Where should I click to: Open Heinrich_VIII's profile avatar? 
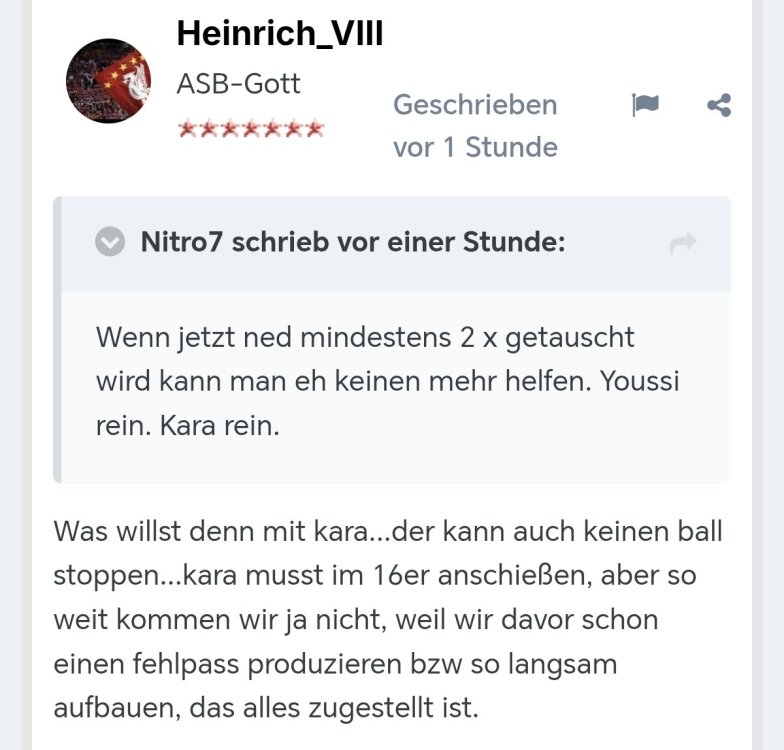108,81
